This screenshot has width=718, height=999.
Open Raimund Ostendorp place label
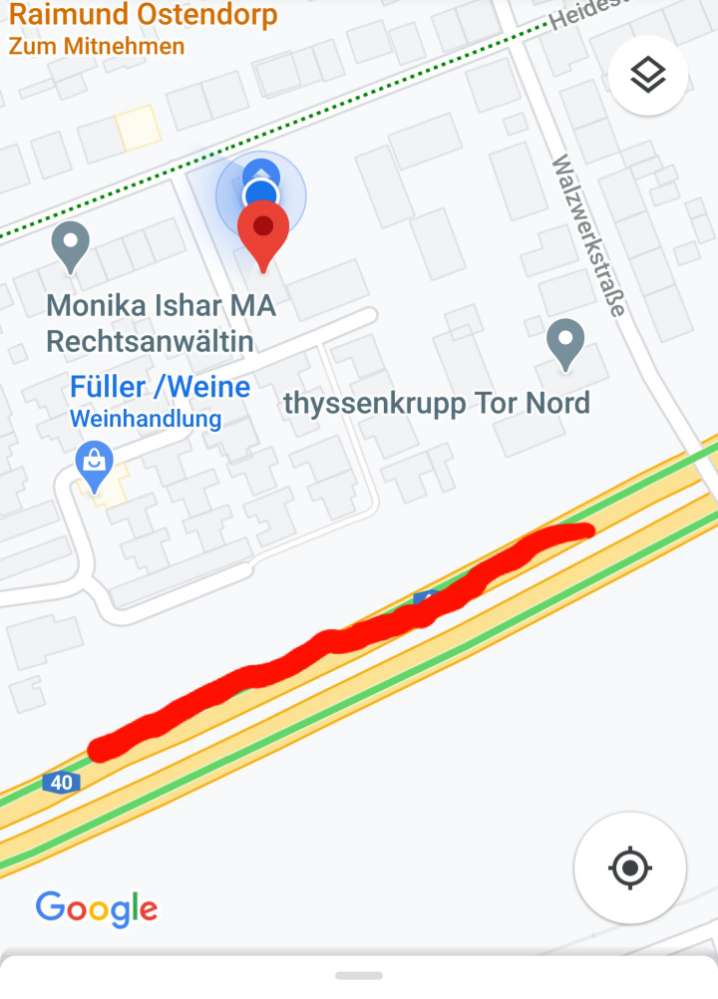tap(143, 16)
